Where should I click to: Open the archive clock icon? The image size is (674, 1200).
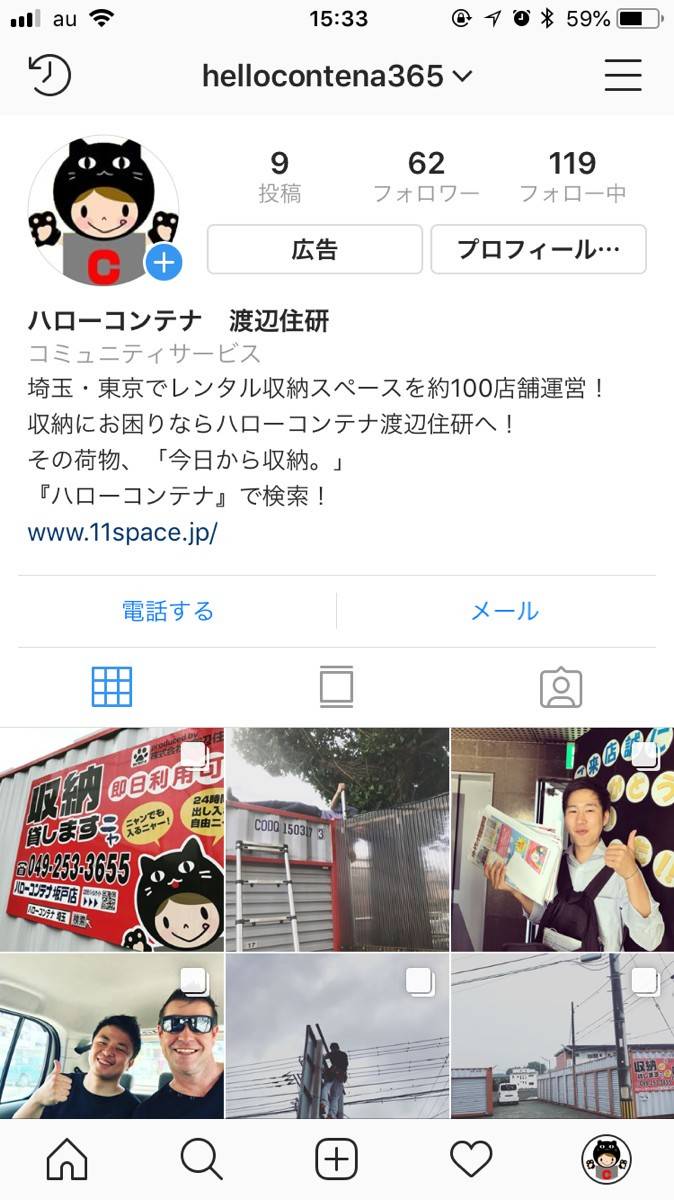(50, 75)
